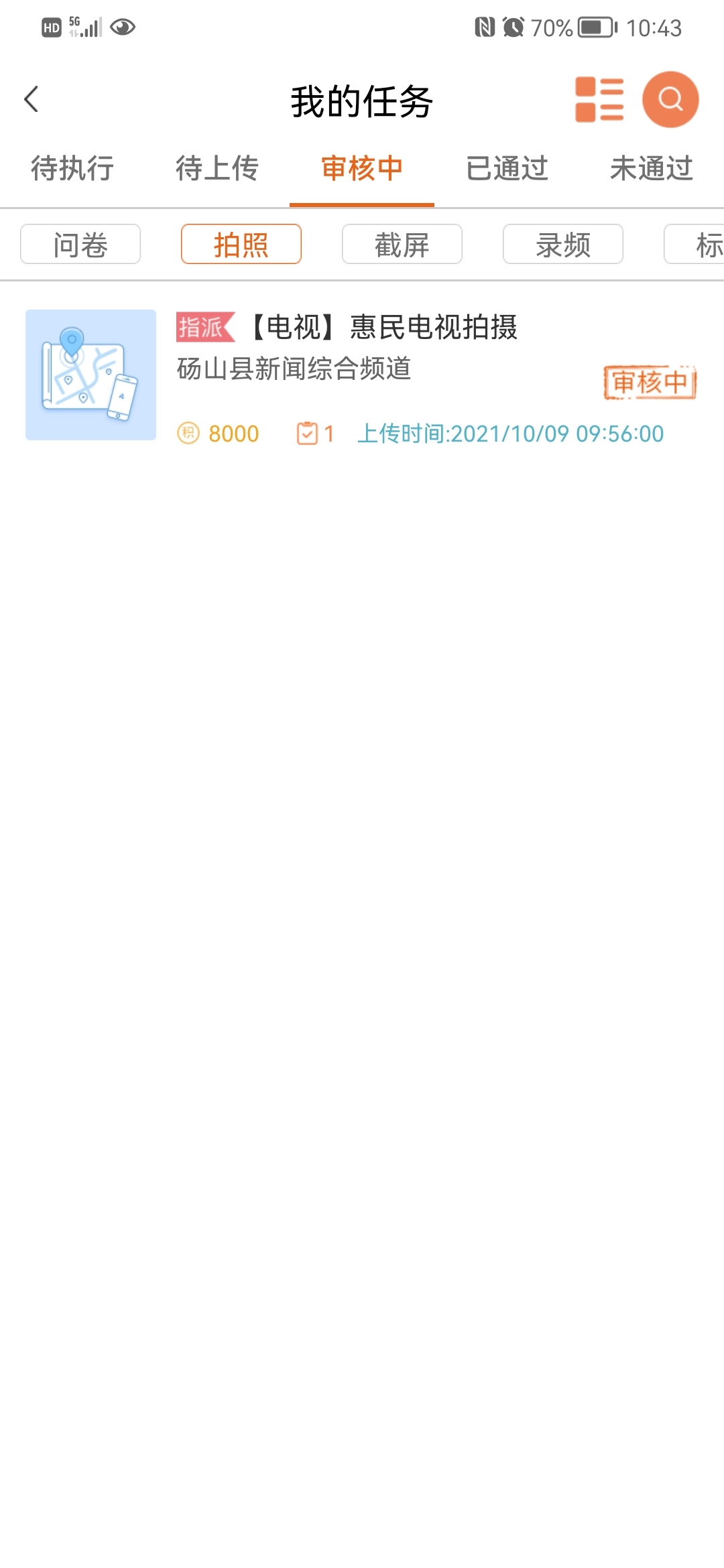Viewport: 724px width, 1568px height.
Task: Switch to the 已通过 tab
Action: point(507,168)
